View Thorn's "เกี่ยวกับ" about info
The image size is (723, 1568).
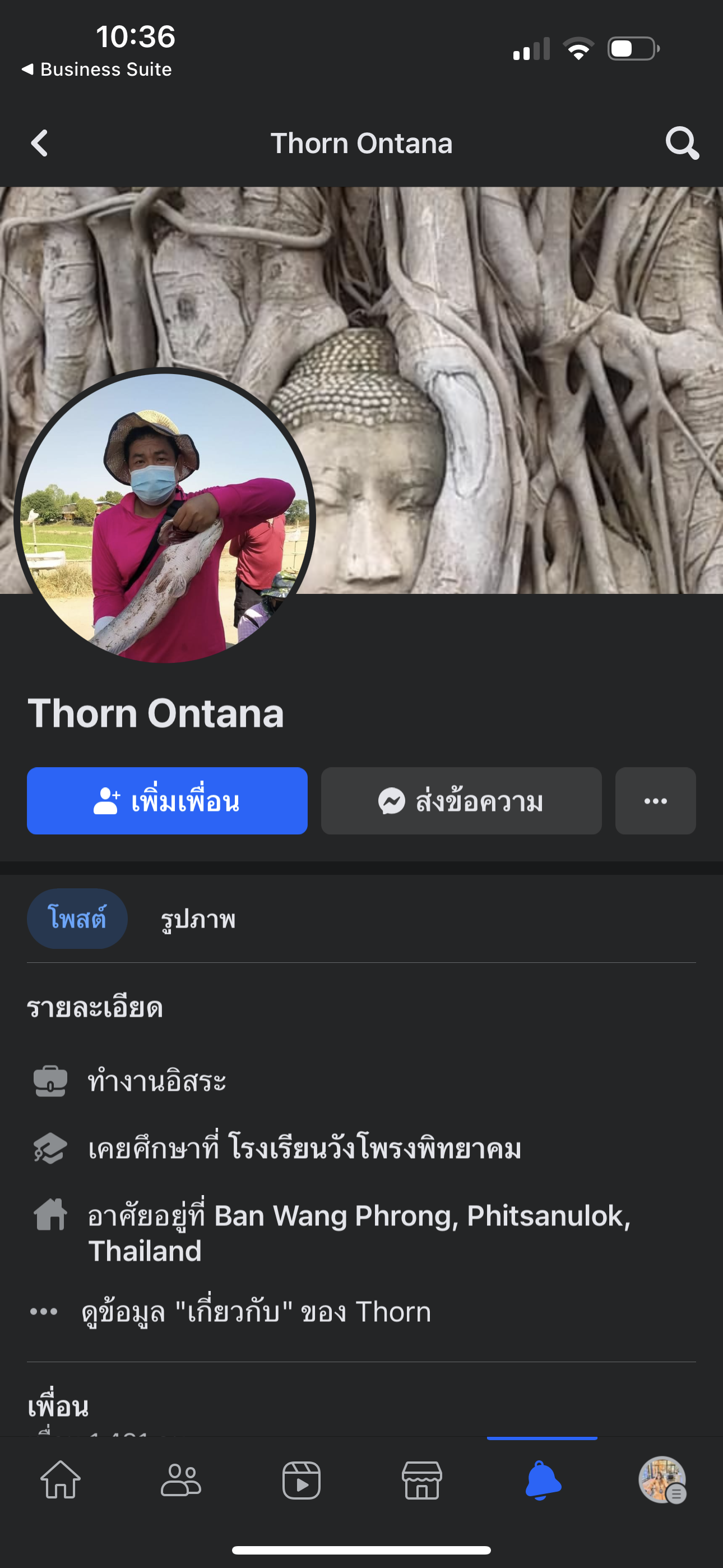[256, 1312]
